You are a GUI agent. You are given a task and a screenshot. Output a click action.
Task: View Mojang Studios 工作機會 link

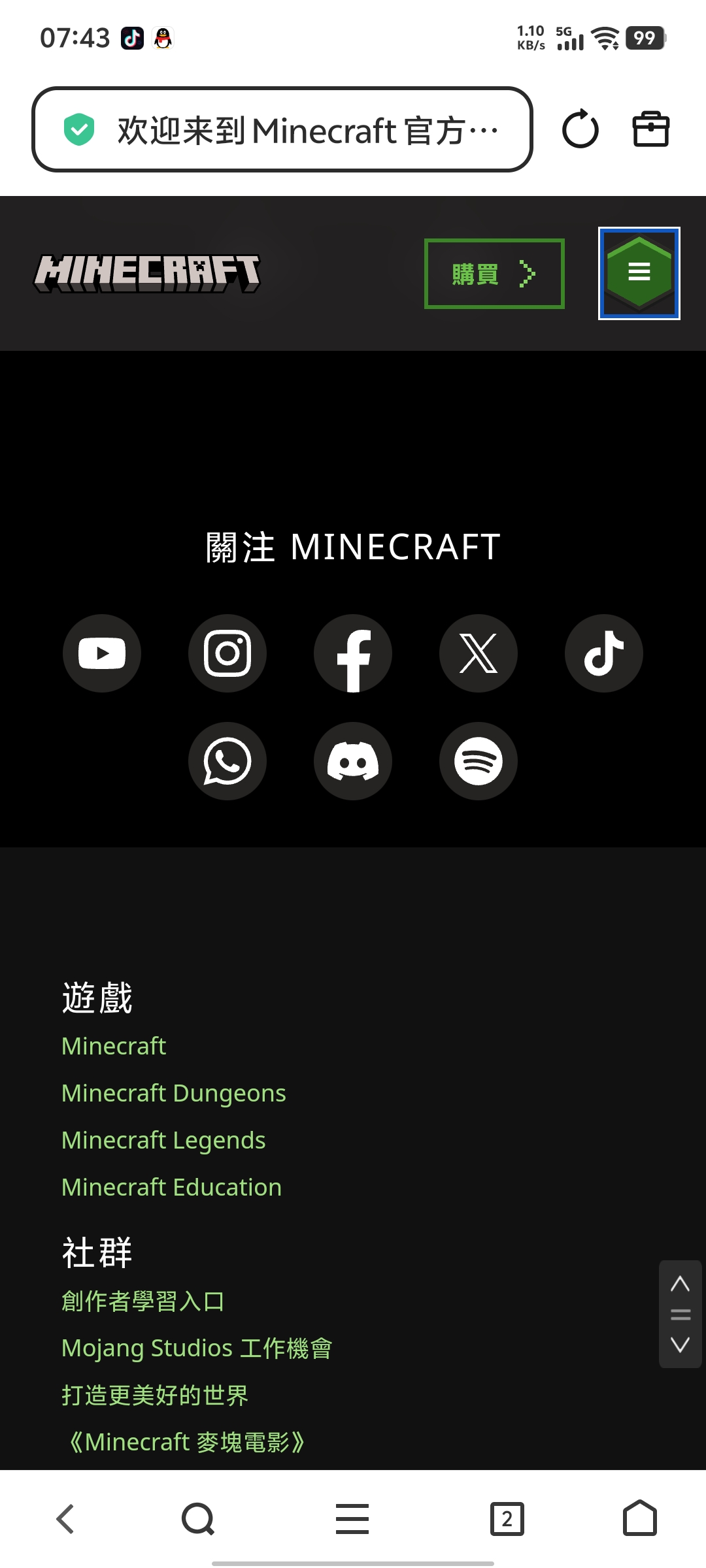click(197, 1348)
